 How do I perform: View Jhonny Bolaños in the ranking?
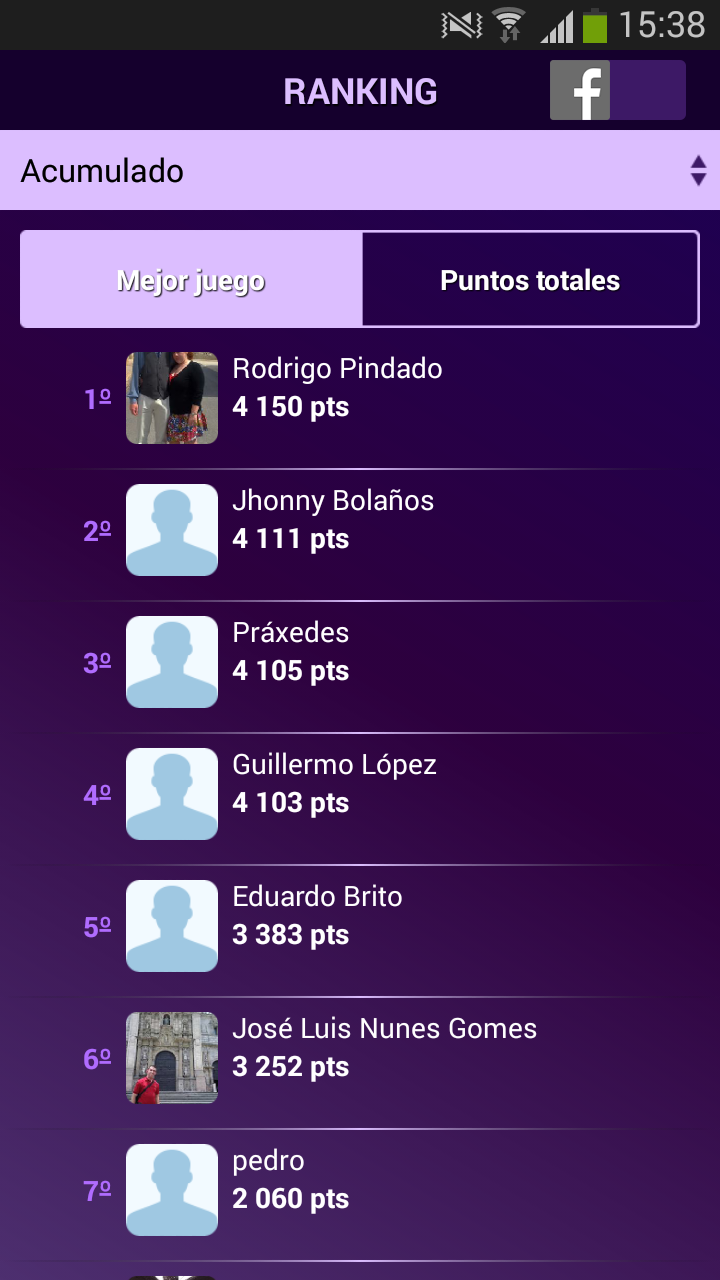tap(360, 530)
